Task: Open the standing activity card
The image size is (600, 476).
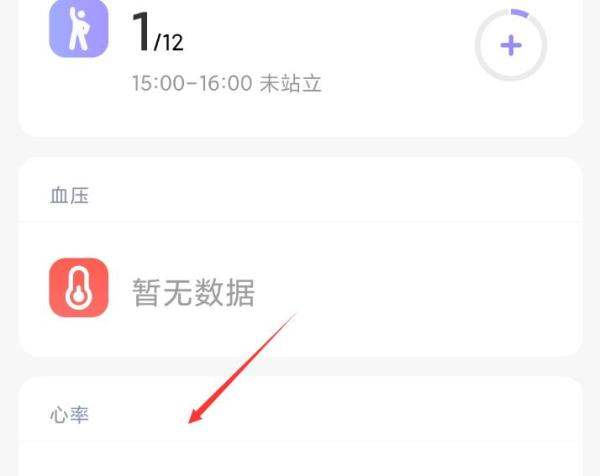Action: pyautogui.click(x=250, y=60)
